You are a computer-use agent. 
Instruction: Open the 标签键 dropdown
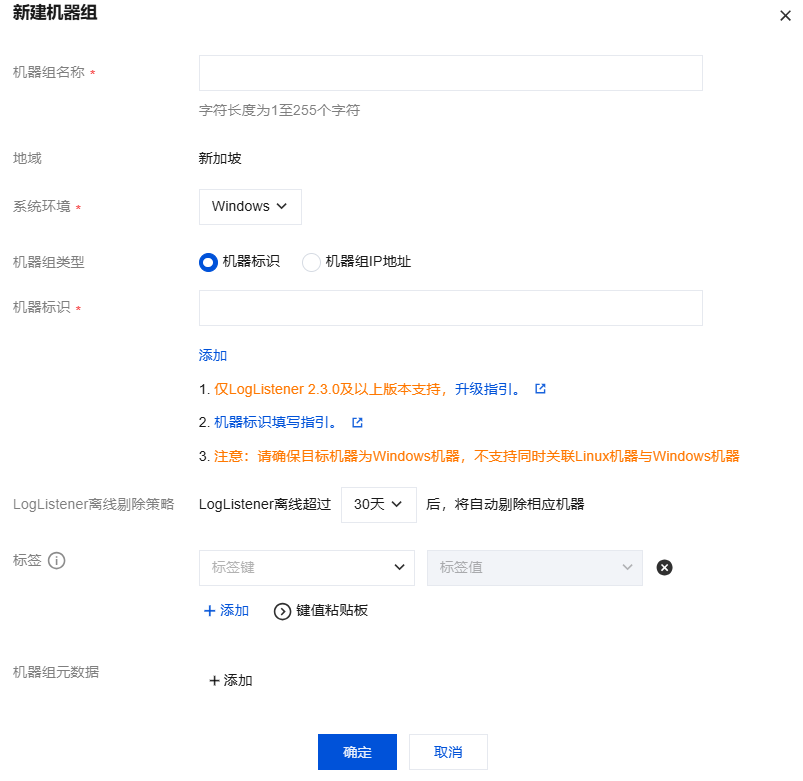pos(306,567)
